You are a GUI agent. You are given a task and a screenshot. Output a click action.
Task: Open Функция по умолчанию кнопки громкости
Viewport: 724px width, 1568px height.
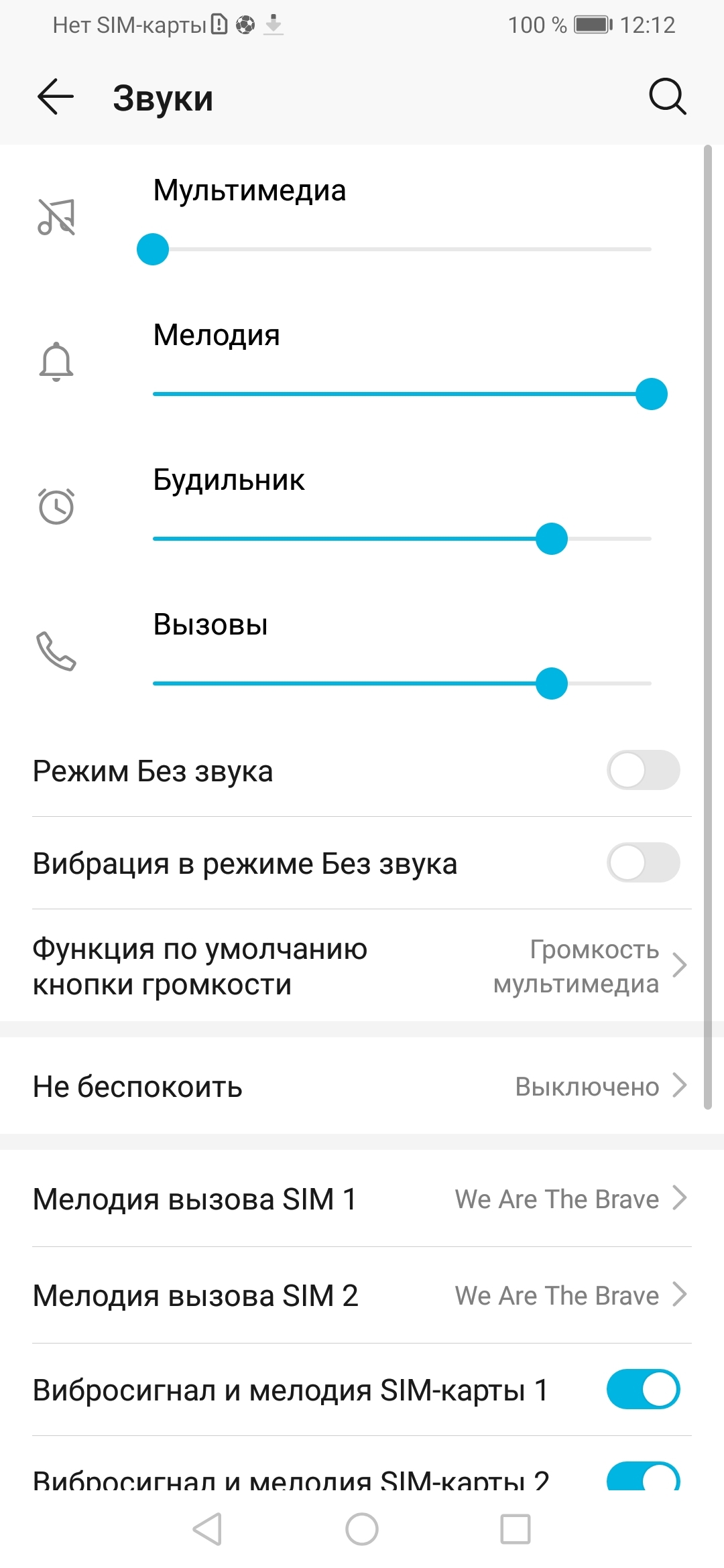coord(362,966)
